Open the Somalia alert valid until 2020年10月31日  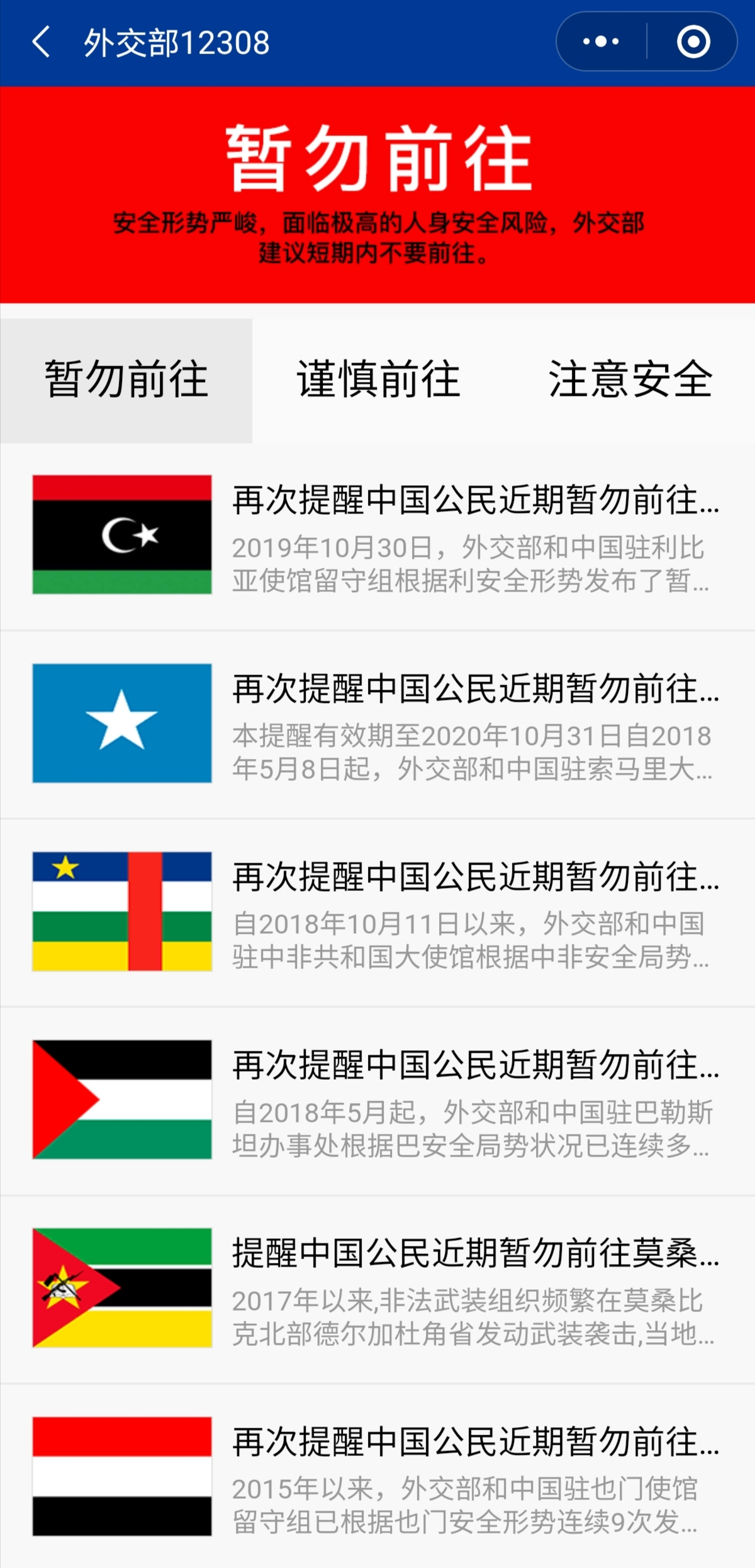point(377,724)
